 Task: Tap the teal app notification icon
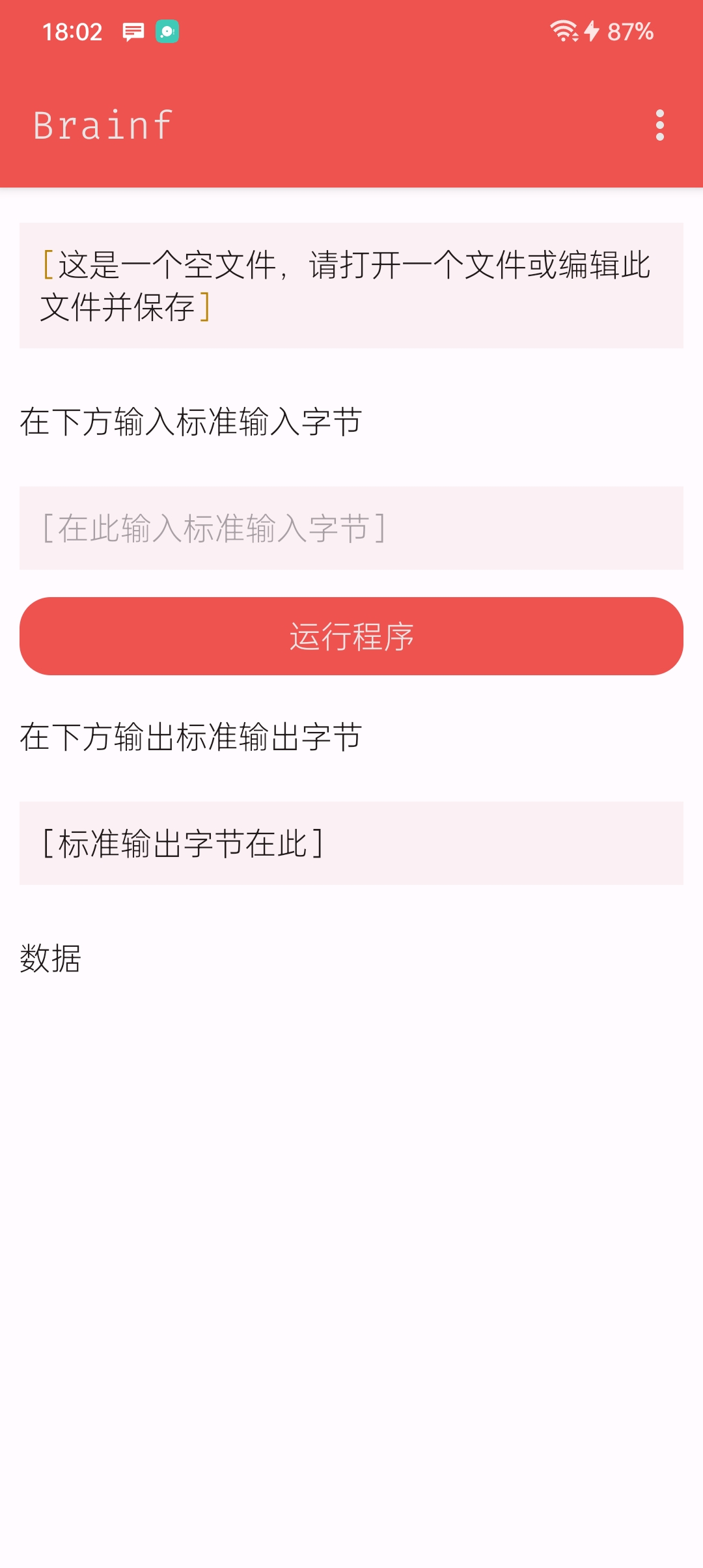(167, 31)
